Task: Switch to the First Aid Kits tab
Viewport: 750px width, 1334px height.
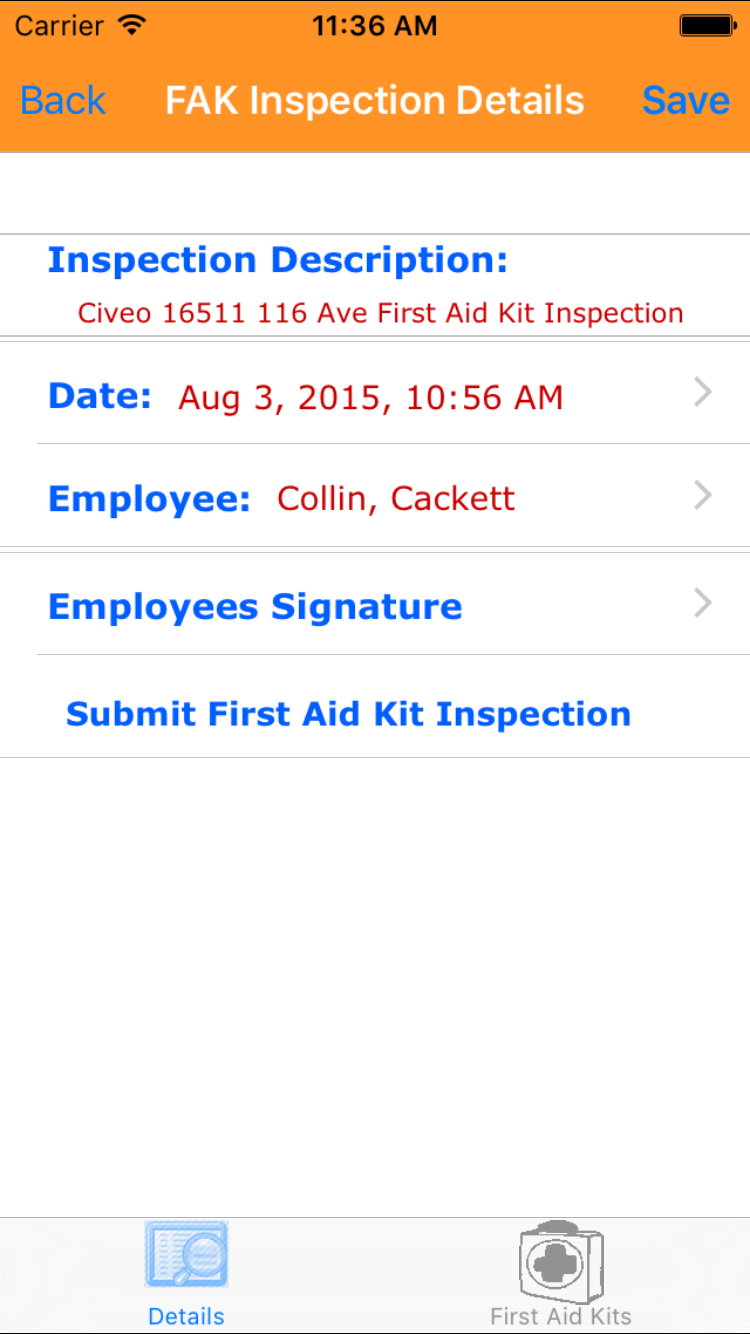Action: coord(561,1274)
